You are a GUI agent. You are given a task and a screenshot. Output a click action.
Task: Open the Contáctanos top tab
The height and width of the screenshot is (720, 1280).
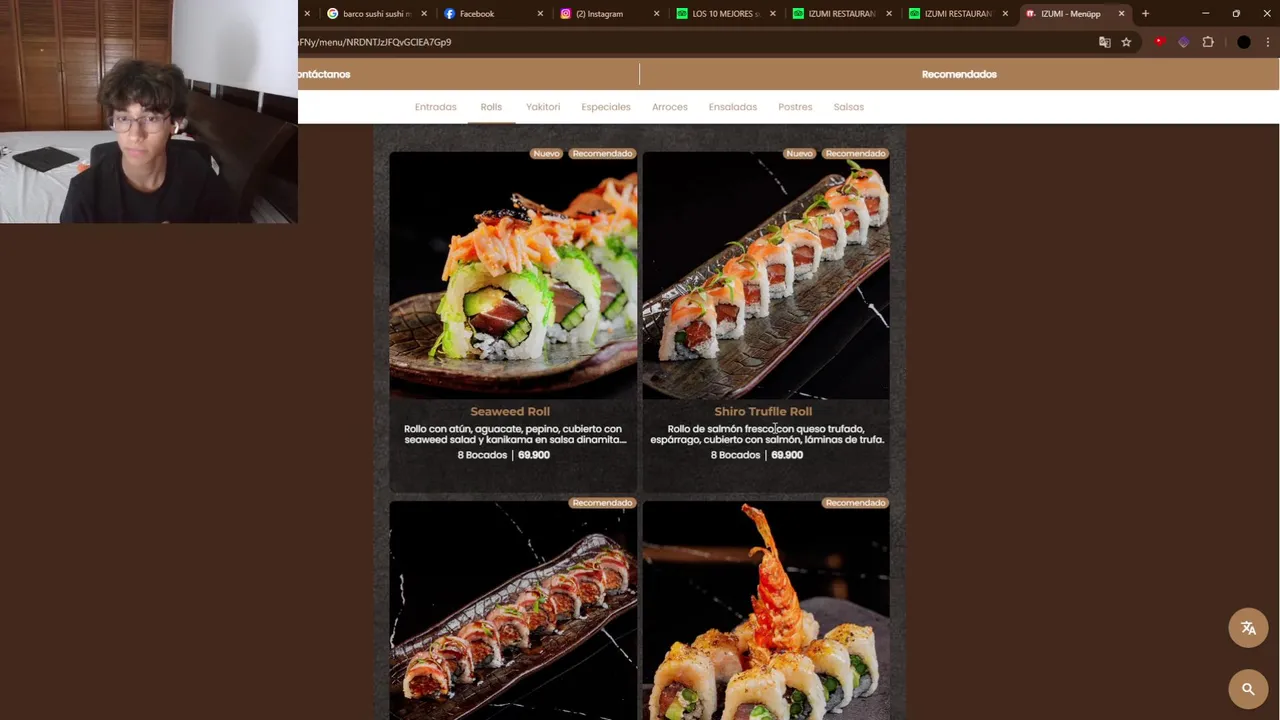point(324,74)
